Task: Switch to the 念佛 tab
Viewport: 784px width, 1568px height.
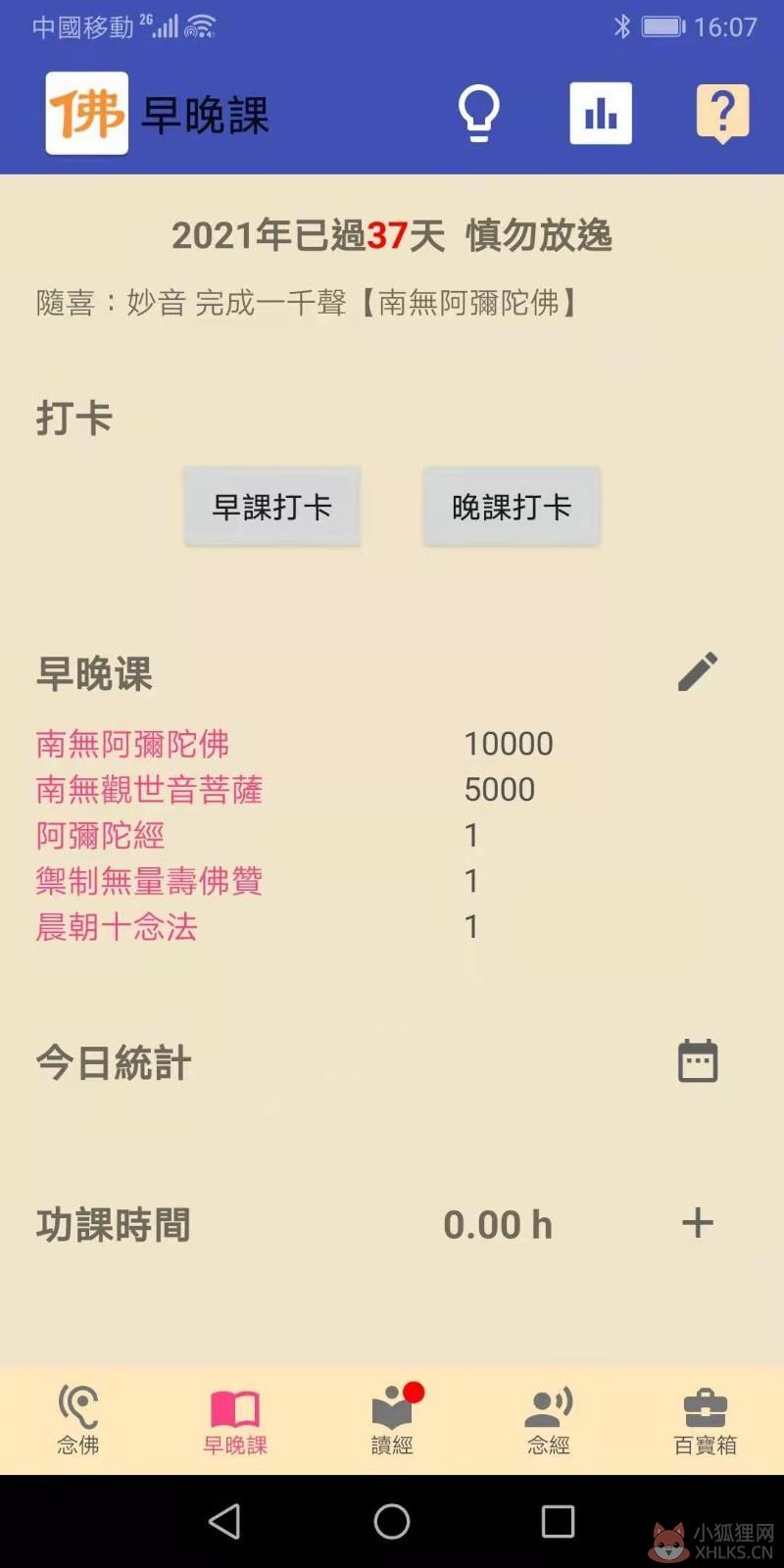Action: (x=78, y=1420)
